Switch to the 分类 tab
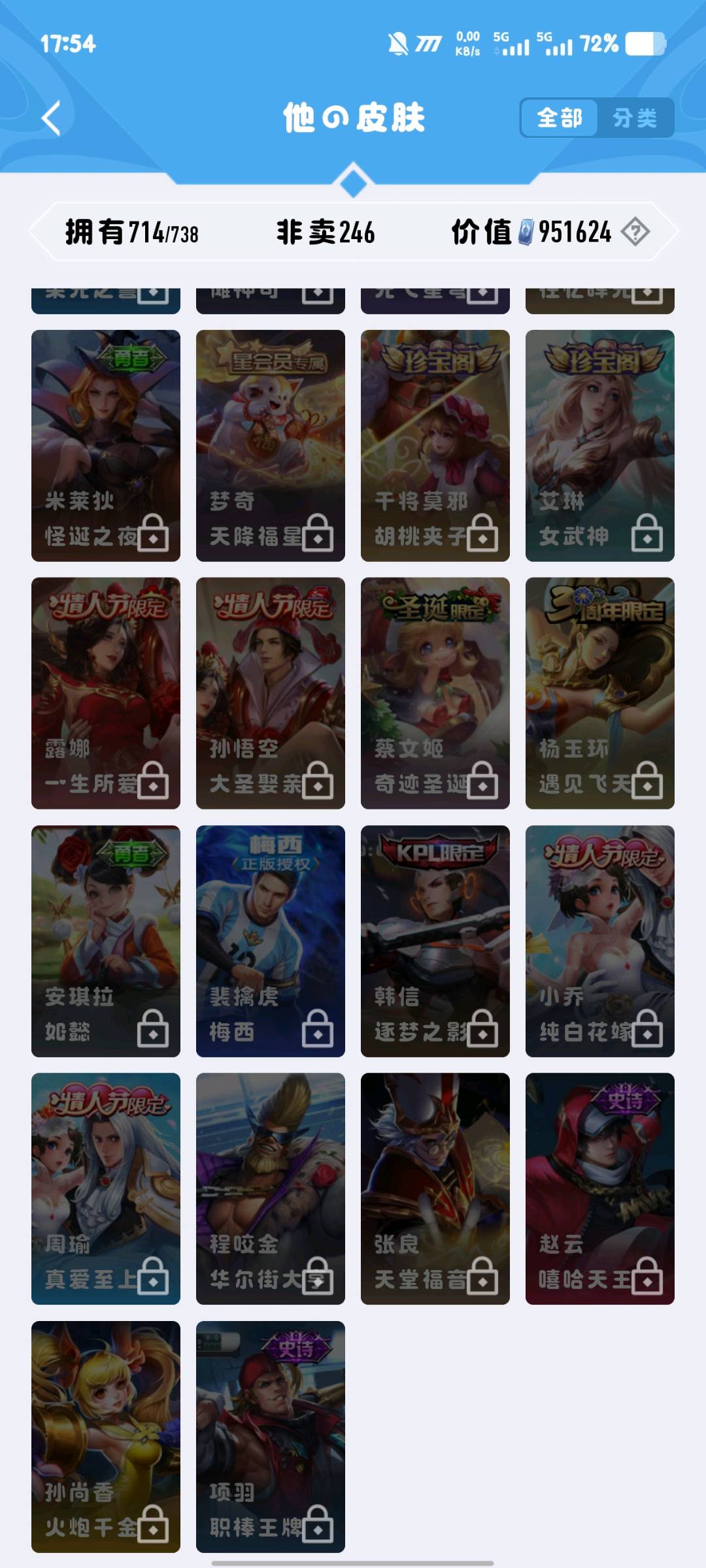 634,118
